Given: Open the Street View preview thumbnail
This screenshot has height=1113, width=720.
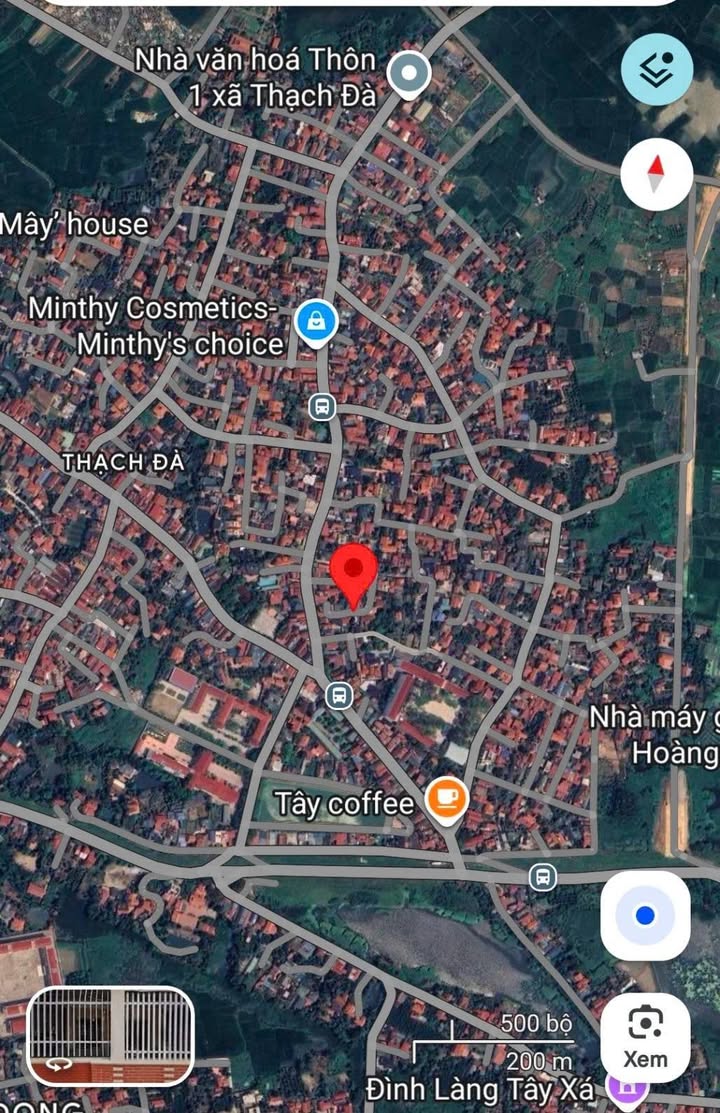Looking at the screenshot, I should click(111, 1036).
